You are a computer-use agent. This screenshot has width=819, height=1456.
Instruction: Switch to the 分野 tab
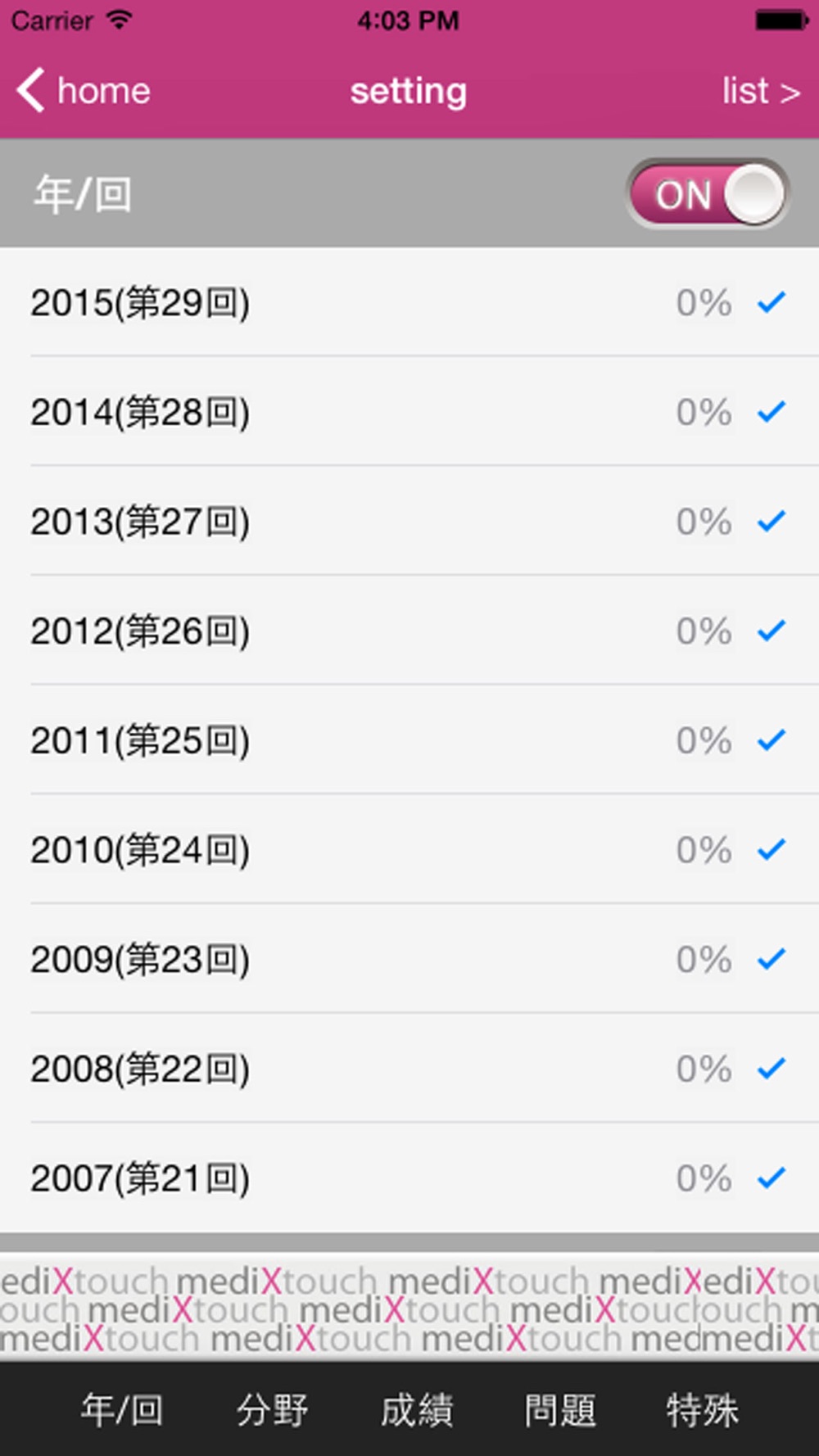pyautogui.click(x=272, y=1410)
